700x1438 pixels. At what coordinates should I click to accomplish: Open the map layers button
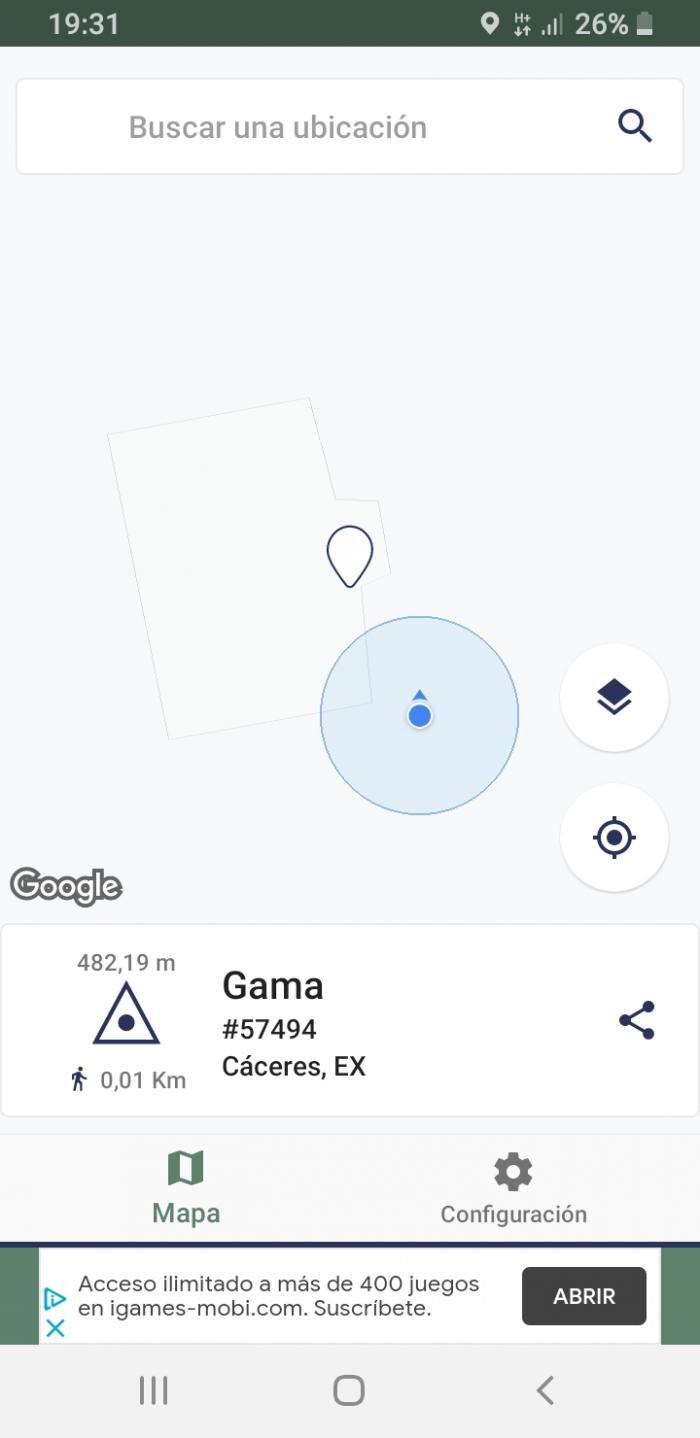click(x=614, y=697)
